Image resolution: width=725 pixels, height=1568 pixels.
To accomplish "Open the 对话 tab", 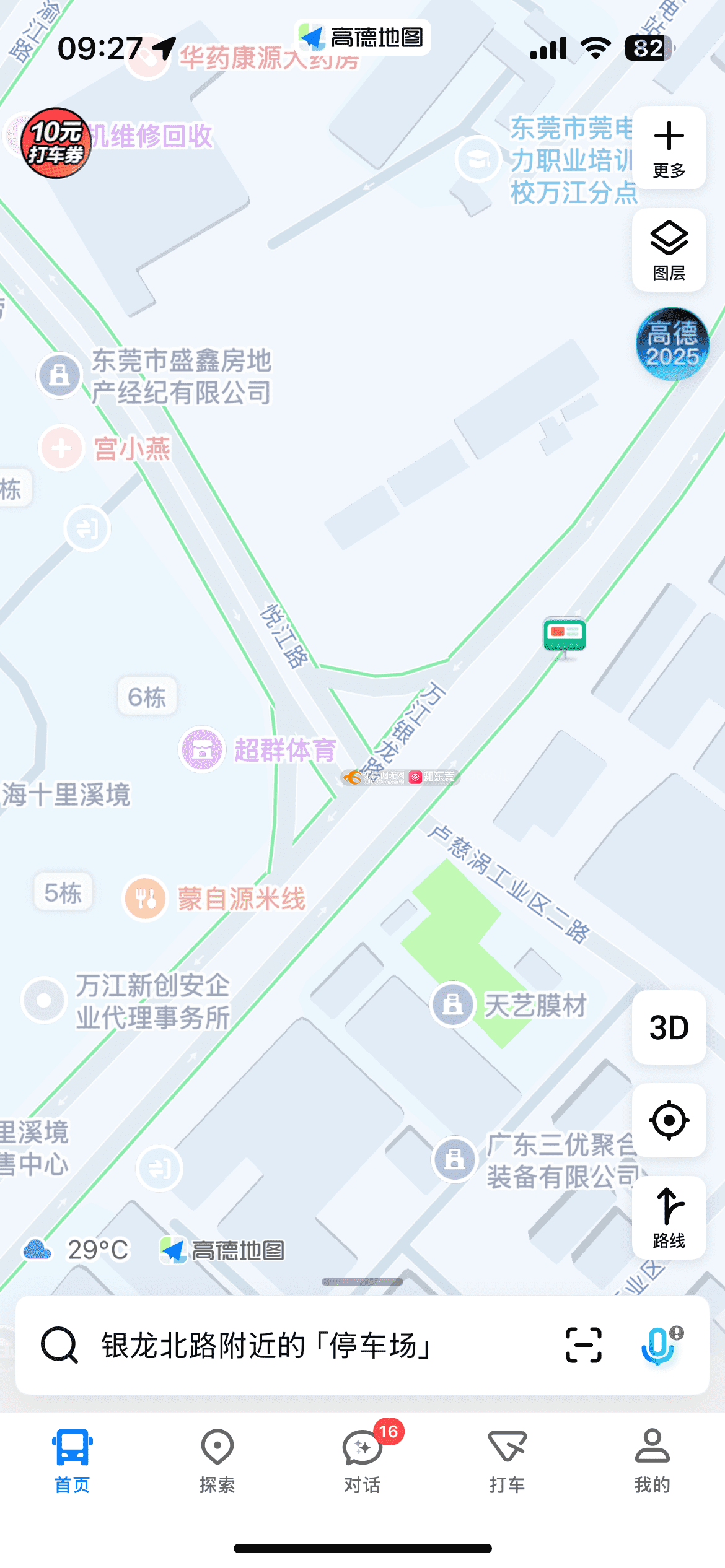I will click(x=362, y=1461).
